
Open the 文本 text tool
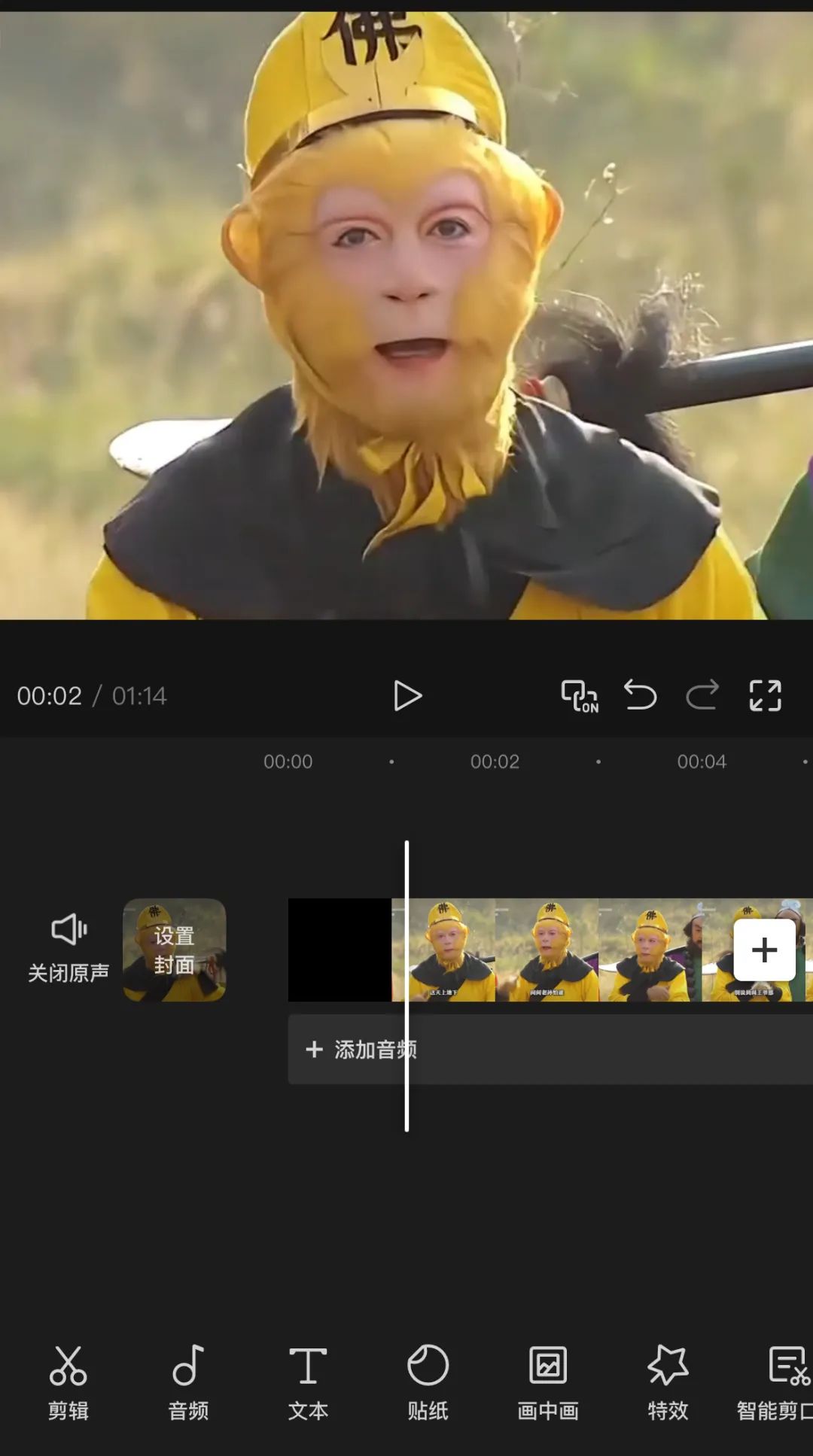pyautogui.click(x=308, y=1382)
